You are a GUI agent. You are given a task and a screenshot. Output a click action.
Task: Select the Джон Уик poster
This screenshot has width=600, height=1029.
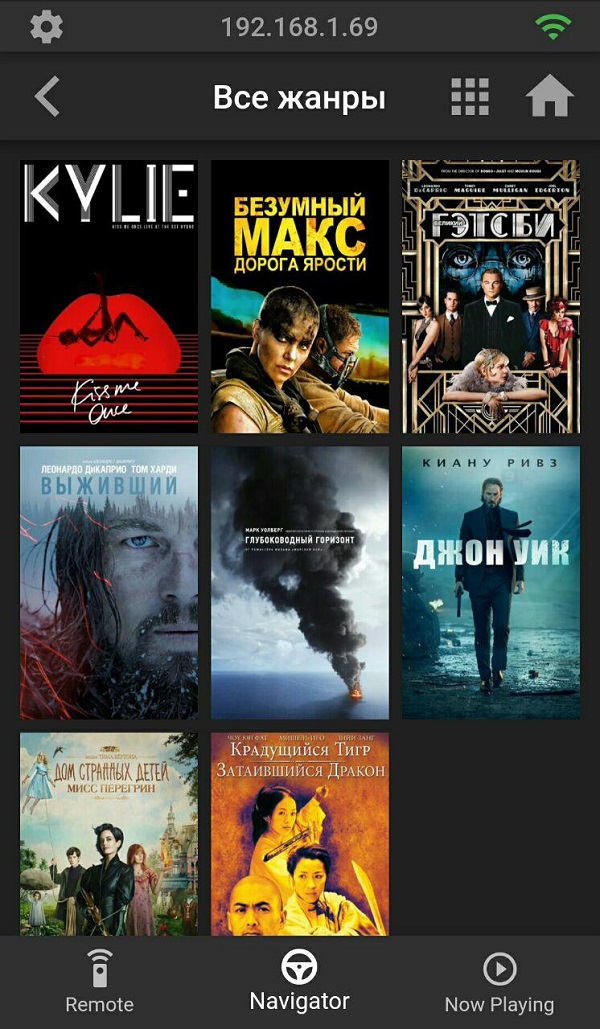tap(491, 582)
